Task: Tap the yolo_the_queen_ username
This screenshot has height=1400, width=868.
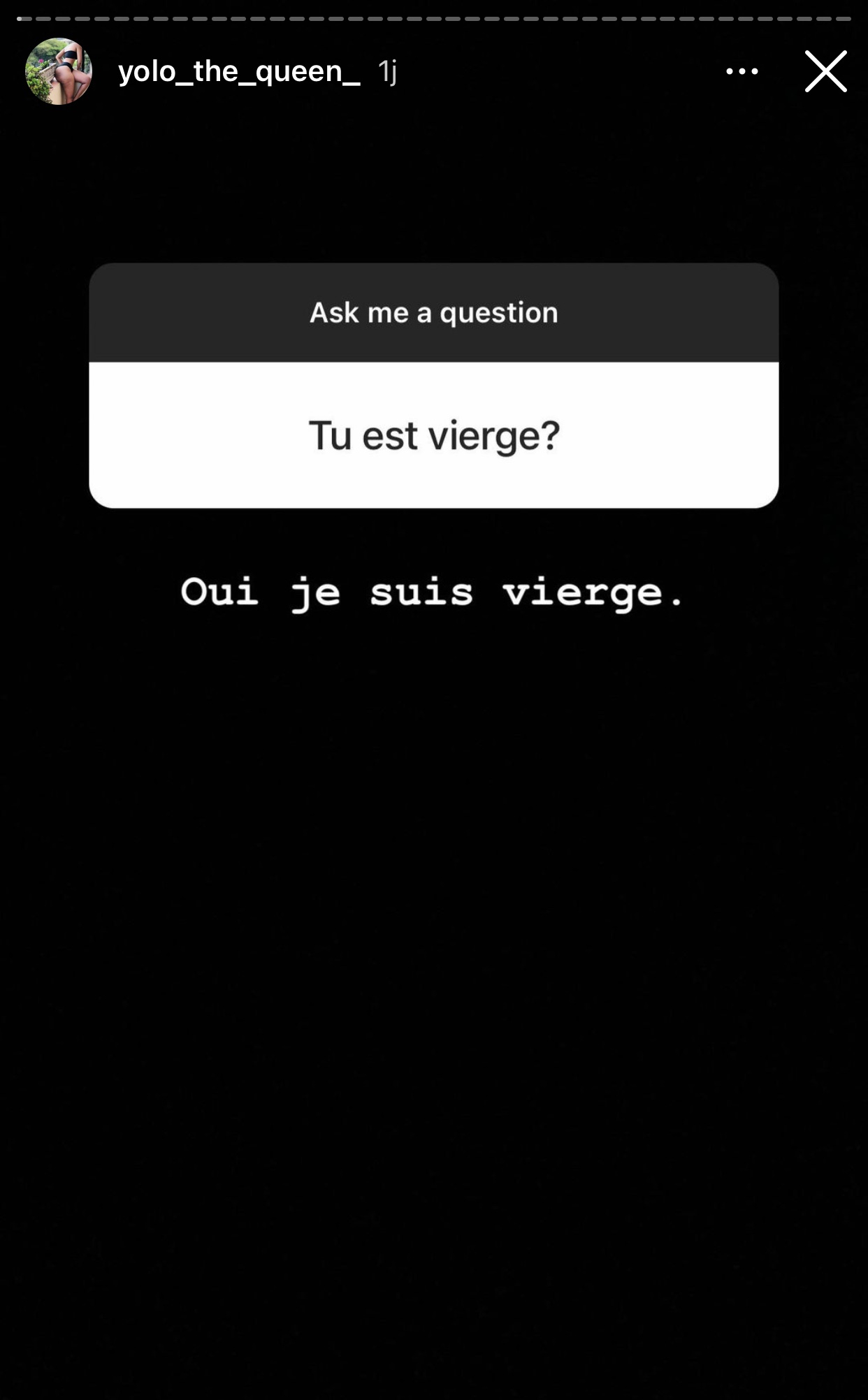Action: (x=239, y=71)
